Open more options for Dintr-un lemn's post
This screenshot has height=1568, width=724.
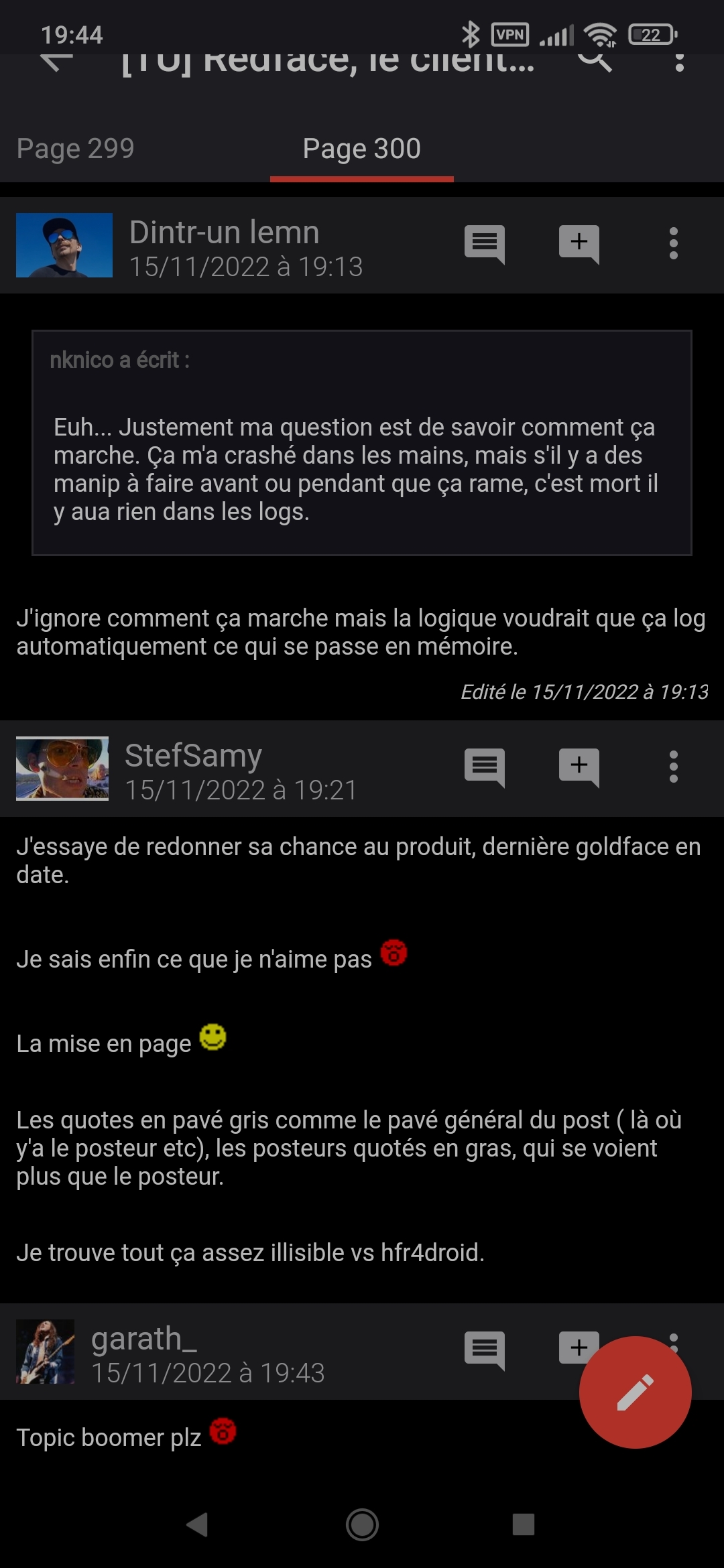(673, 244)
